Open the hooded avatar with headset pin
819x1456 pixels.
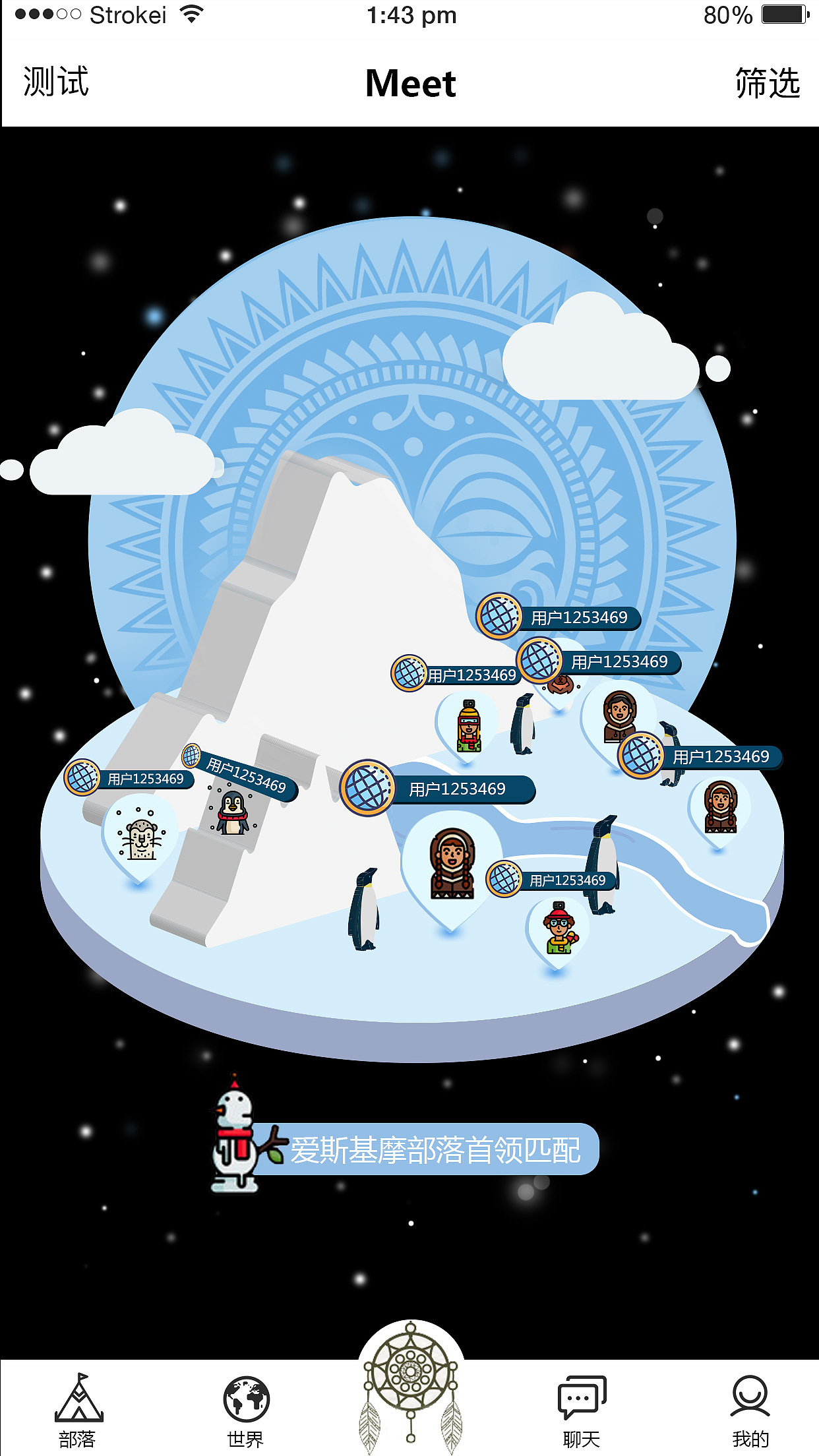619,716
